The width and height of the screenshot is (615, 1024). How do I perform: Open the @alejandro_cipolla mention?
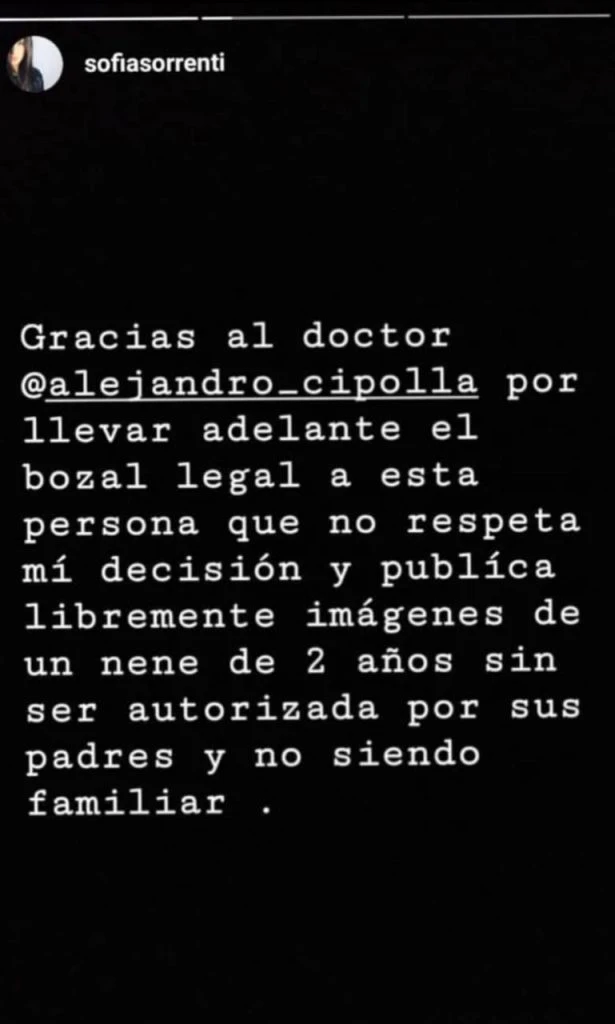tap(248, 384)
